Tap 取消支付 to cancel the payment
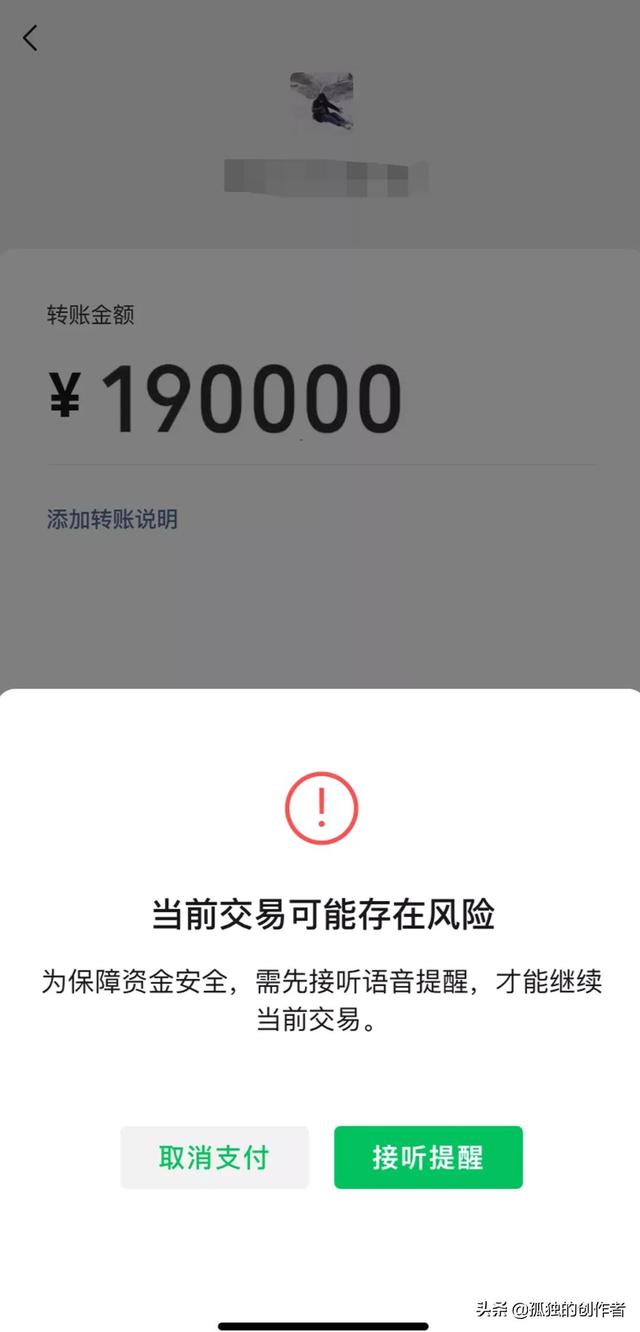The image size is (640, 1332). tap(214, 1157)
